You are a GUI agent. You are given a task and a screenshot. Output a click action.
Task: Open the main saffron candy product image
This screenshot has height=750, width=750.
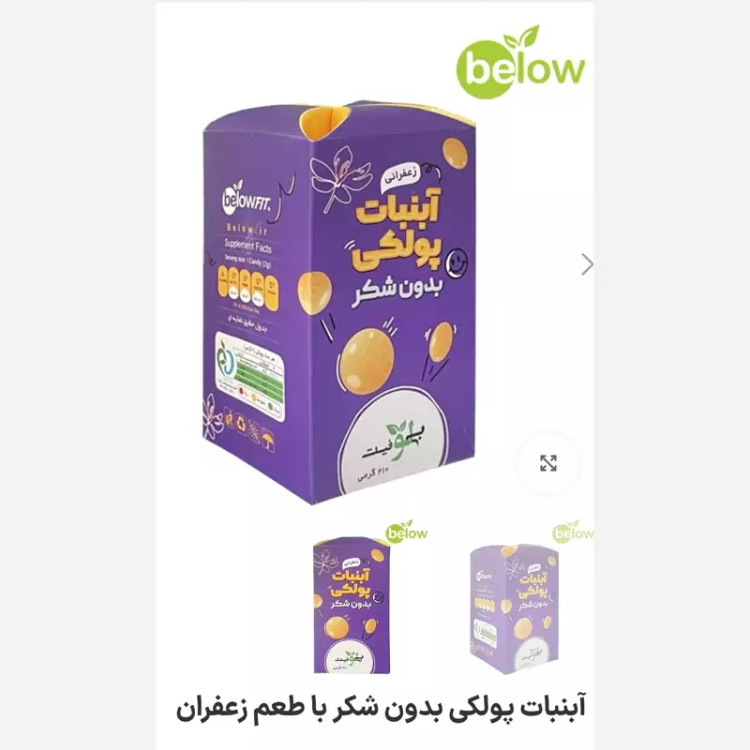click(340, 300)
